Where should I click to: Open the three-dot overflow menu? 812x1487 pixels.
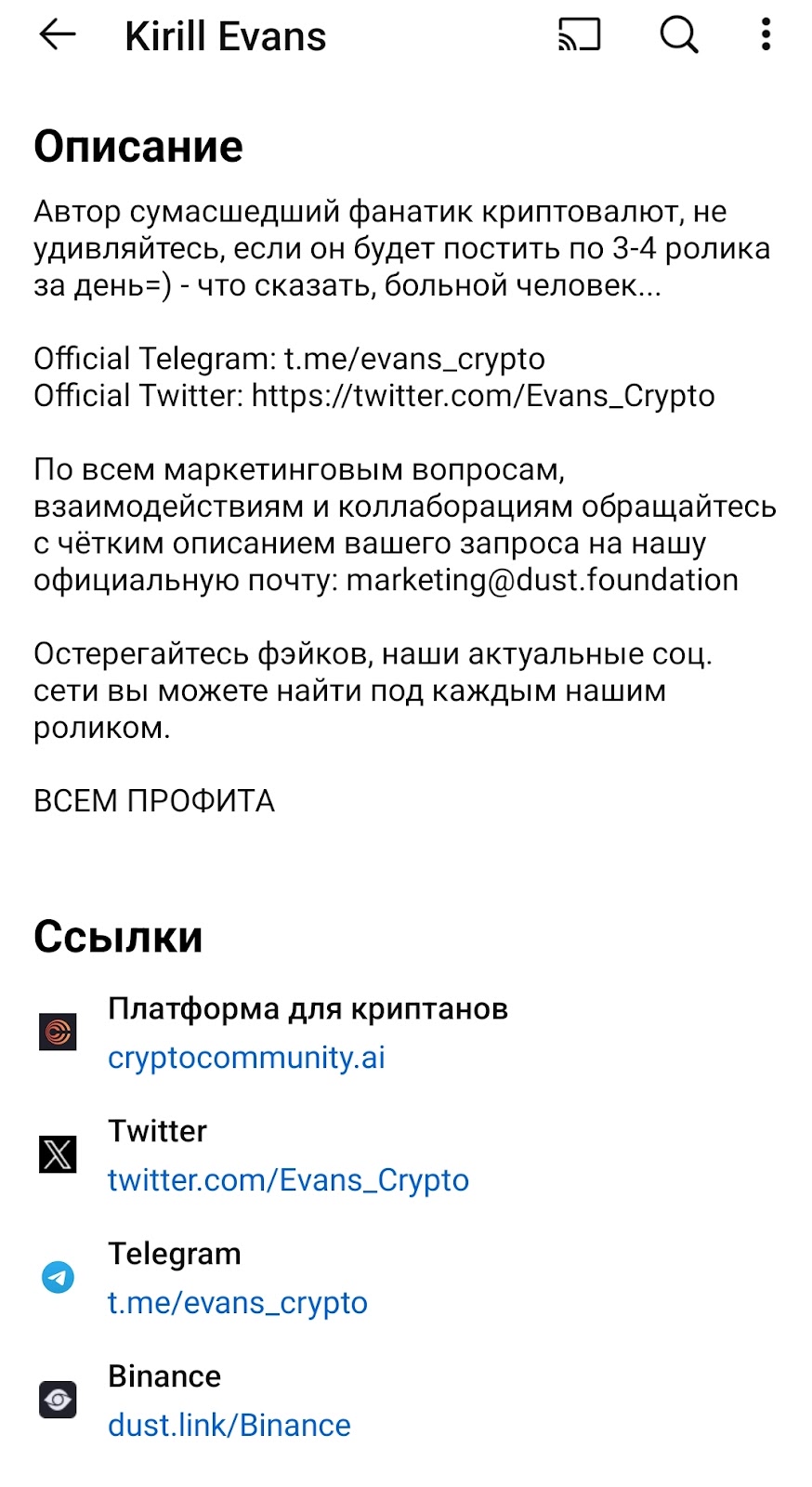click(x=766, y=35)
